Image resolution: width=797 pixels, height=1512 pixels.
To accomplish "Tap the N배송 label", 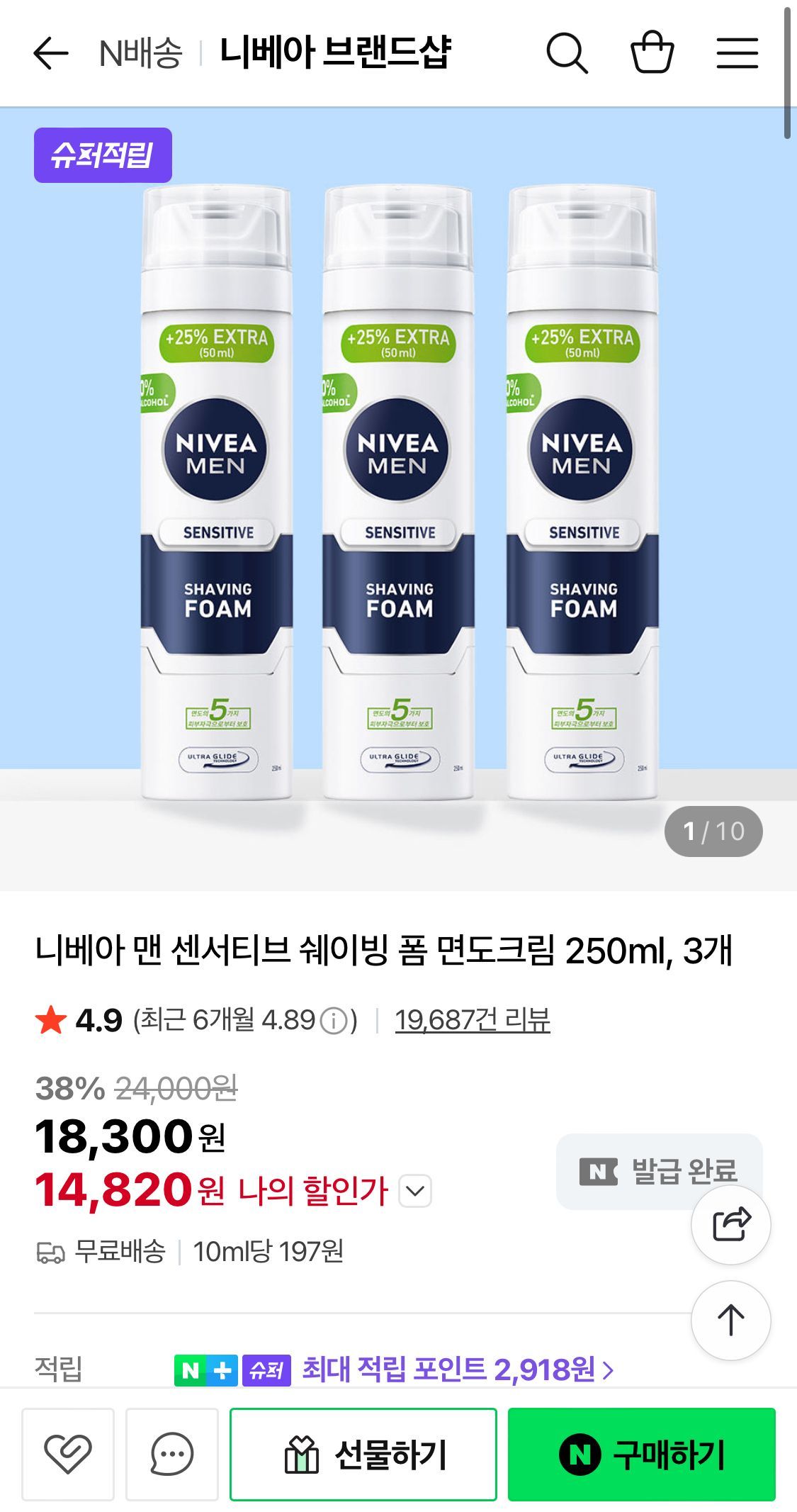I will [x=140, y=53].
